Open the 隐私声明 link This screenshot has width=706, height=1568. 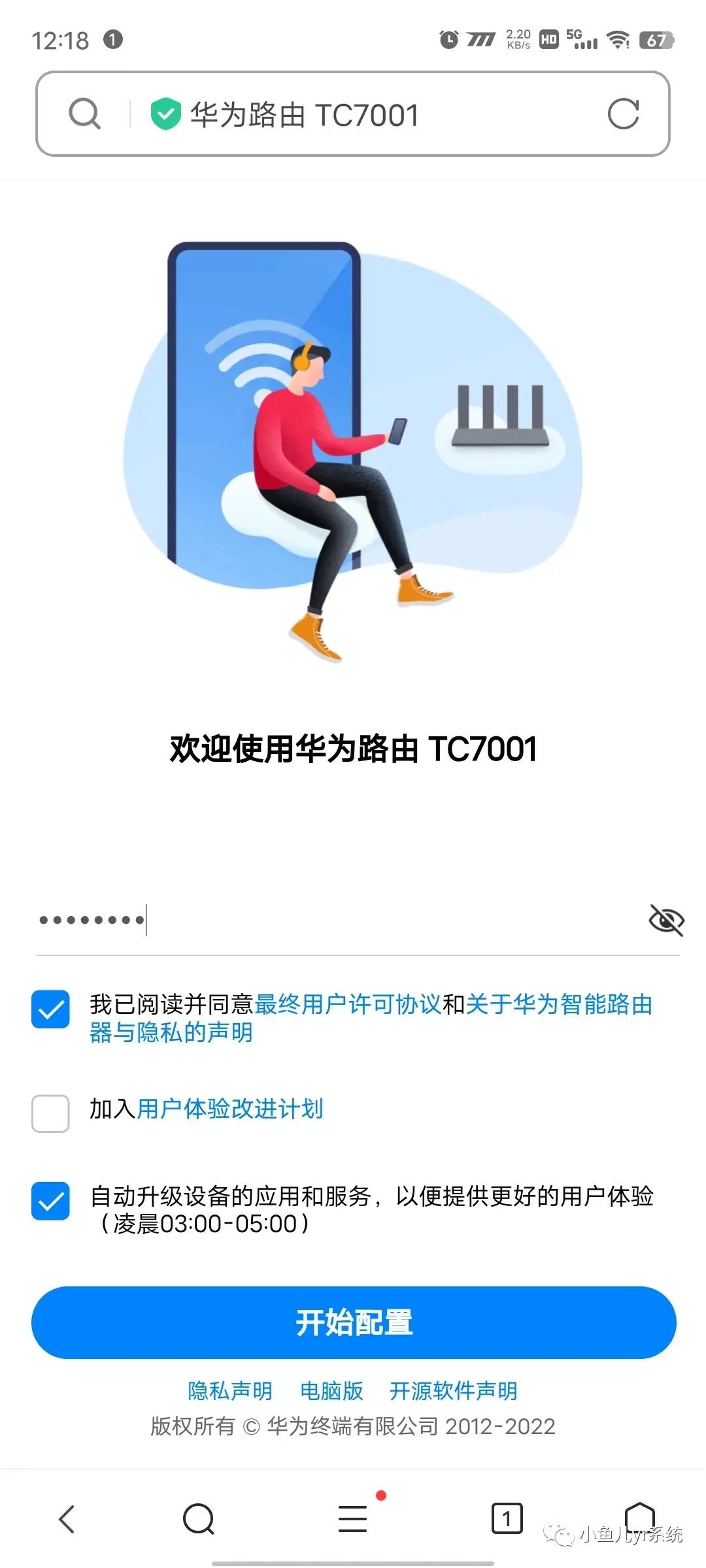(x=230, y=1391)
